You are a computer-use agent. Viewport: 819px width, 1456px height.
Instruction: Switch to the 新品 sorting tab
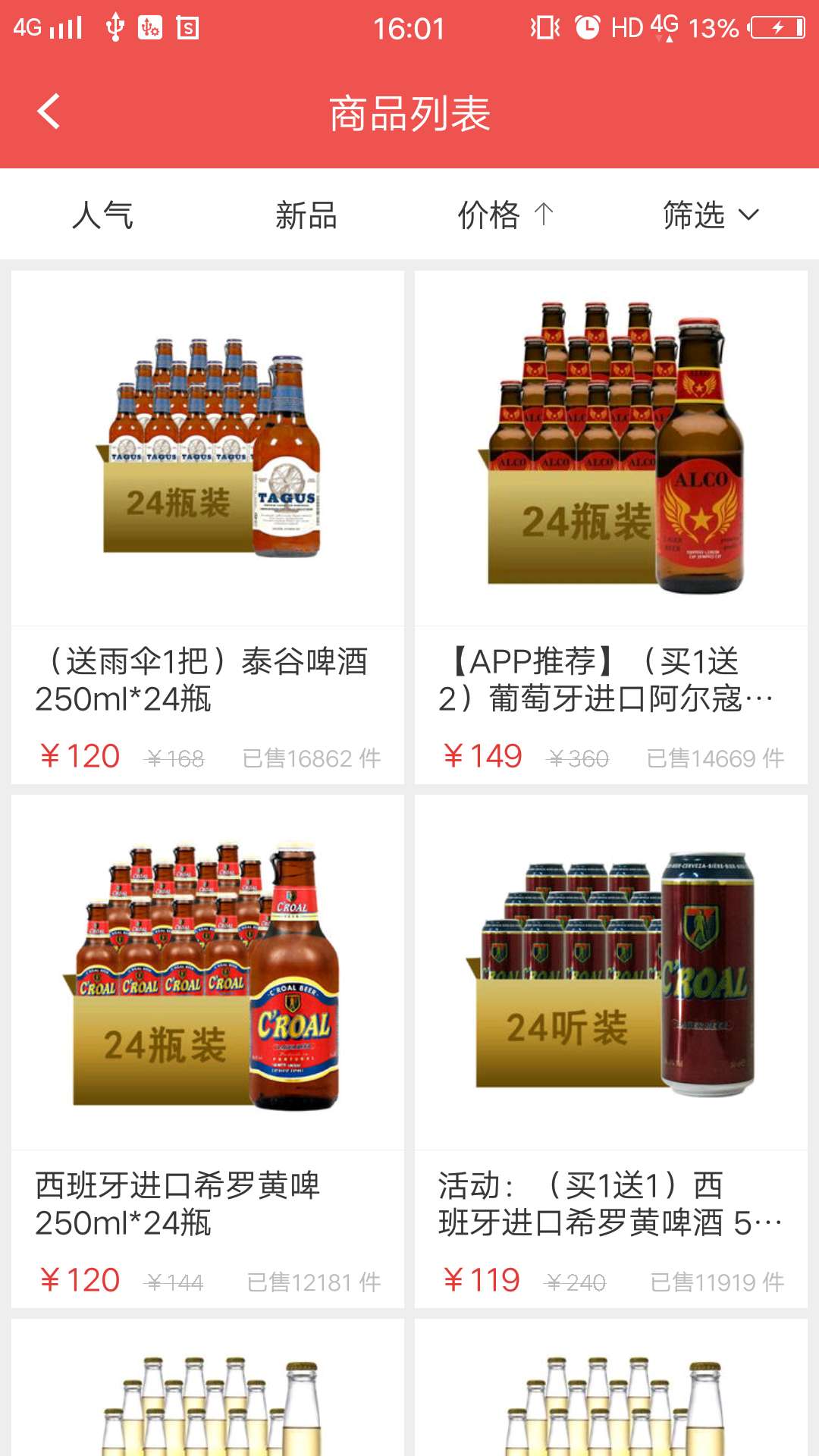pyautogui.click(x=306, y=215)
